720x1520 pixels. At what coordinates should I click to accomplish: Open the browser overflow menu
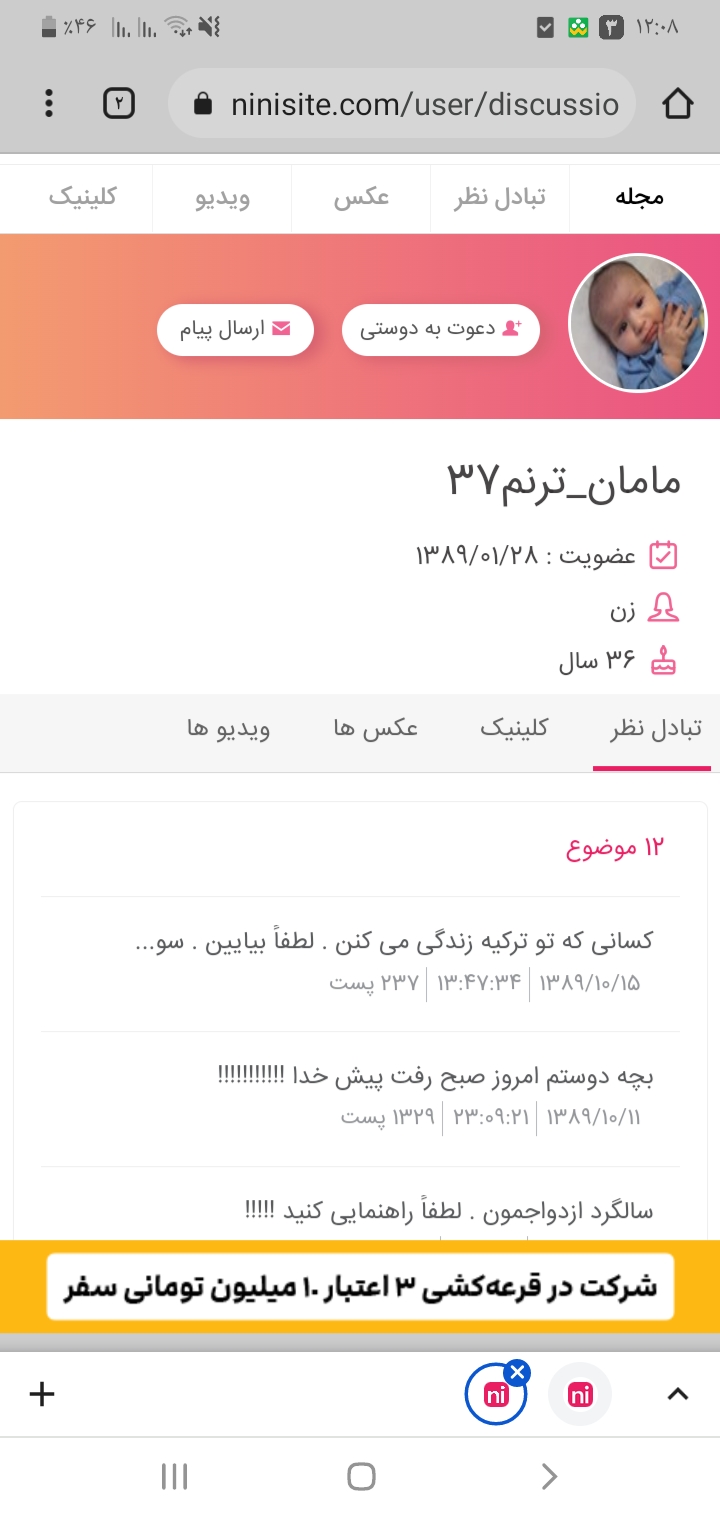(48, 103)
